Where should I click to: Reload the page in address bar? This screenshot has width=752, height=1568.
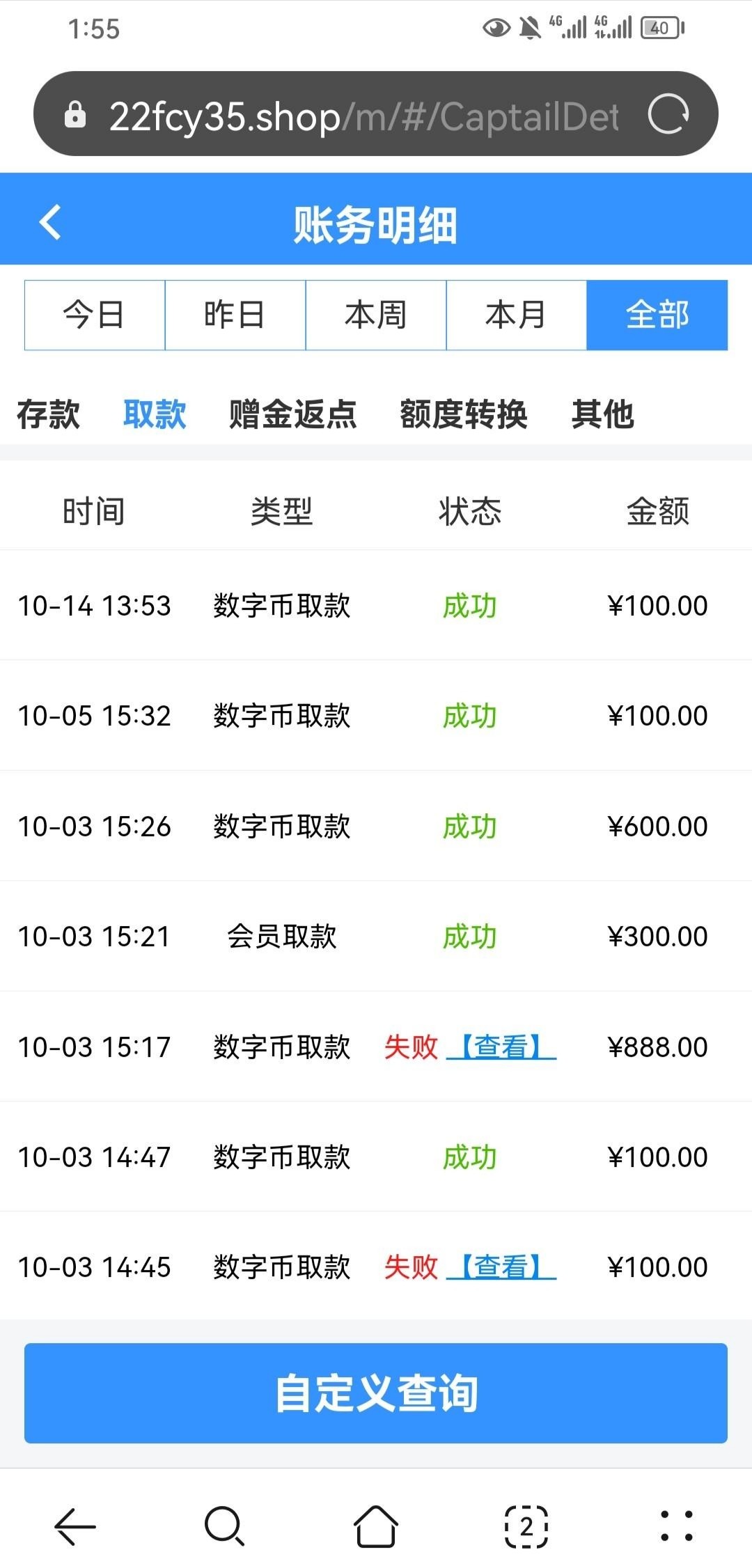point(668,114)
